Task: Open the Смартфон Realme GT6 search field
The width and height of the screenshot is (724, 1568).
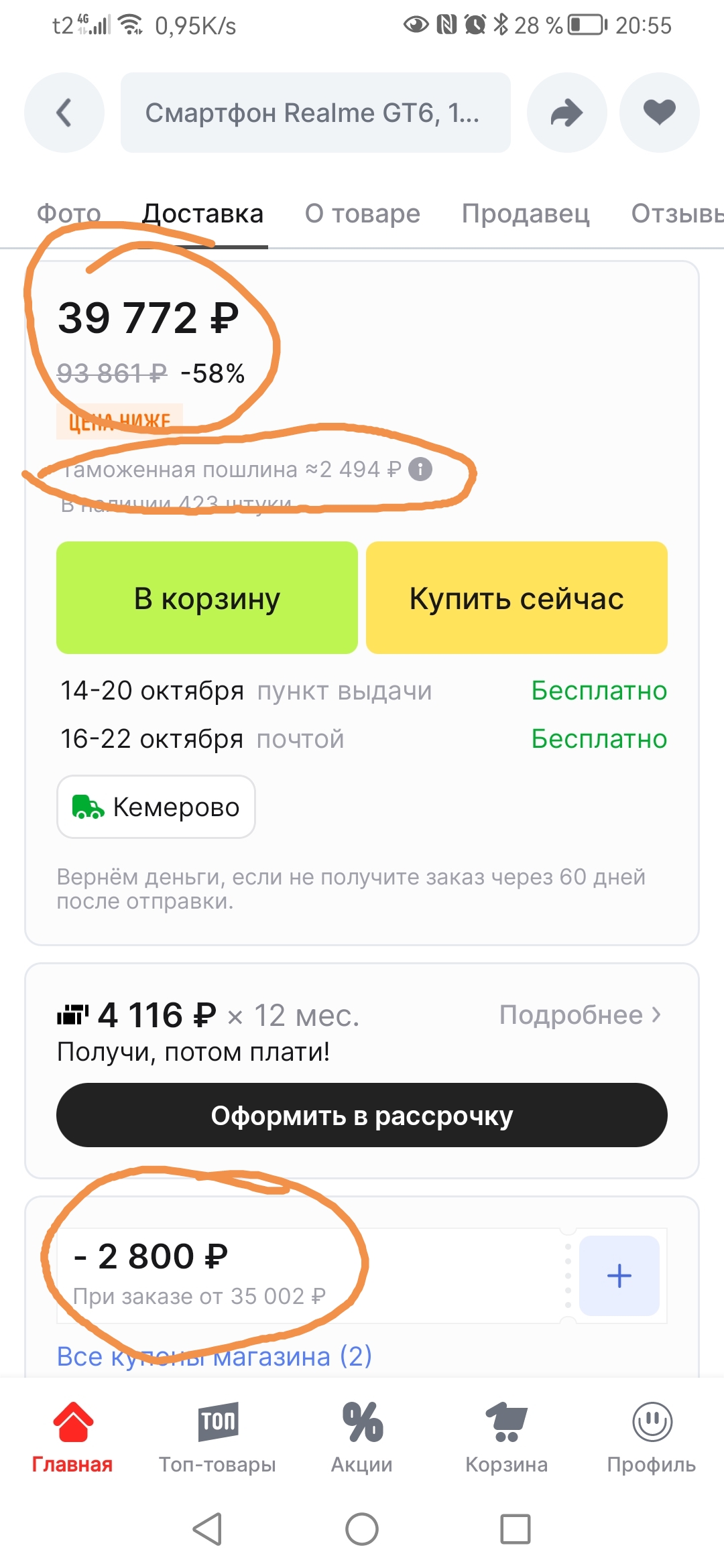Action: point(315,113)
